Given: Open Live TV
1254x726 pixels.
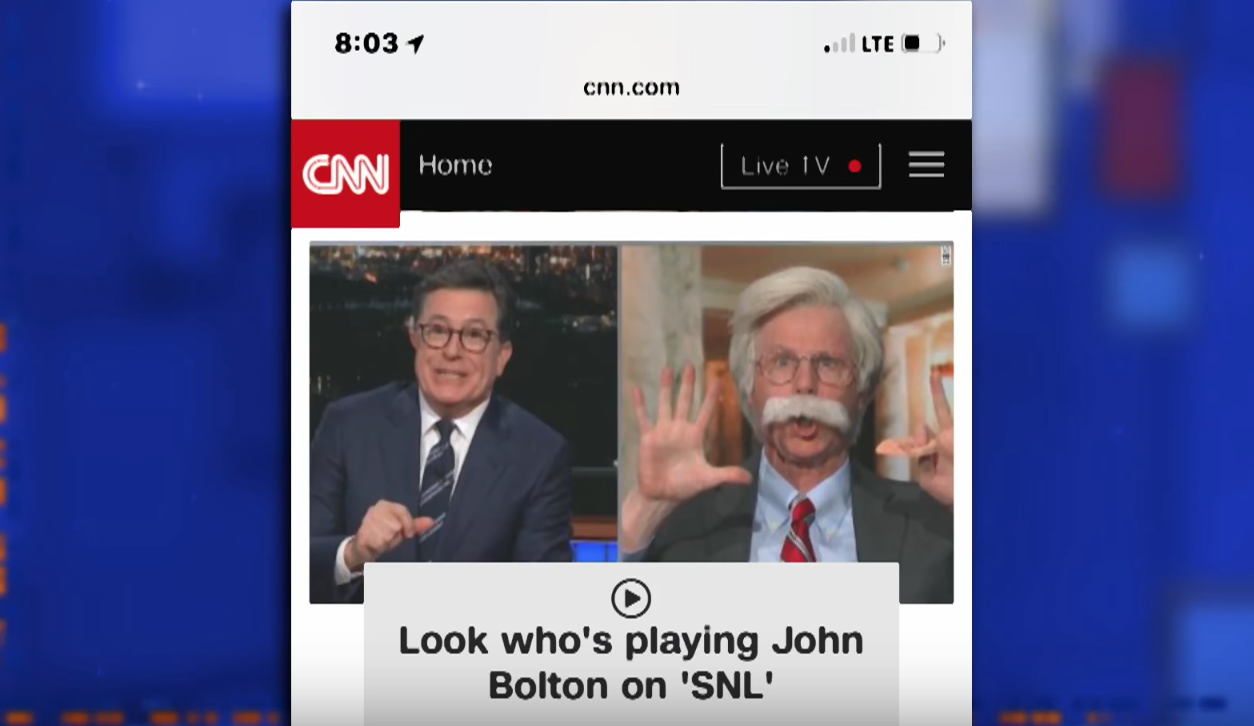Looking at the screenshot, I should 800,166.
